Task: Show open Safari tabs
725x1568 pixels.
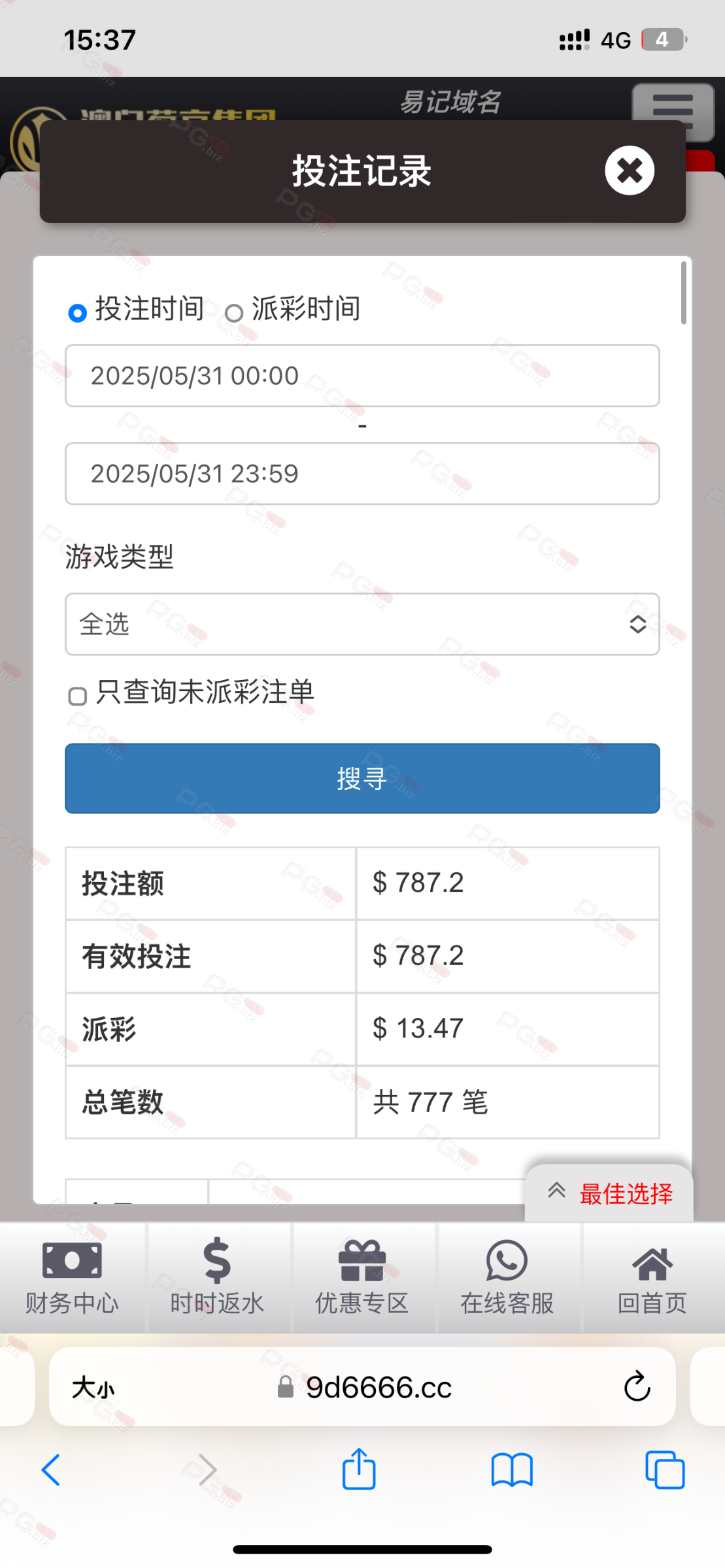Action: pyautogui.click(x=665, y=1470)
